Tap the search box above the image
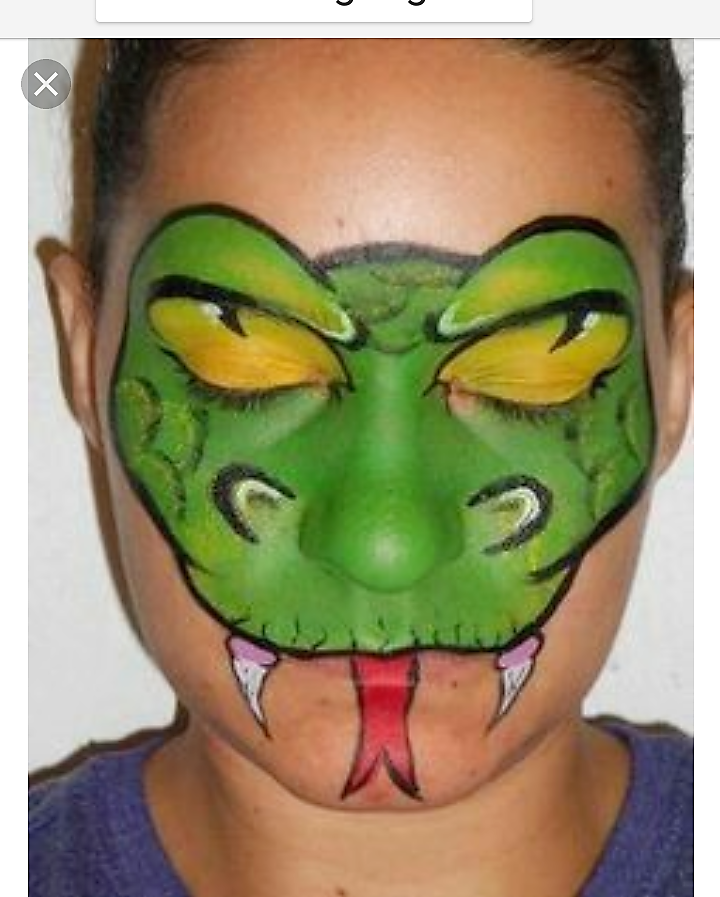This screenshot has height=897, width=720. pos(313,8)
